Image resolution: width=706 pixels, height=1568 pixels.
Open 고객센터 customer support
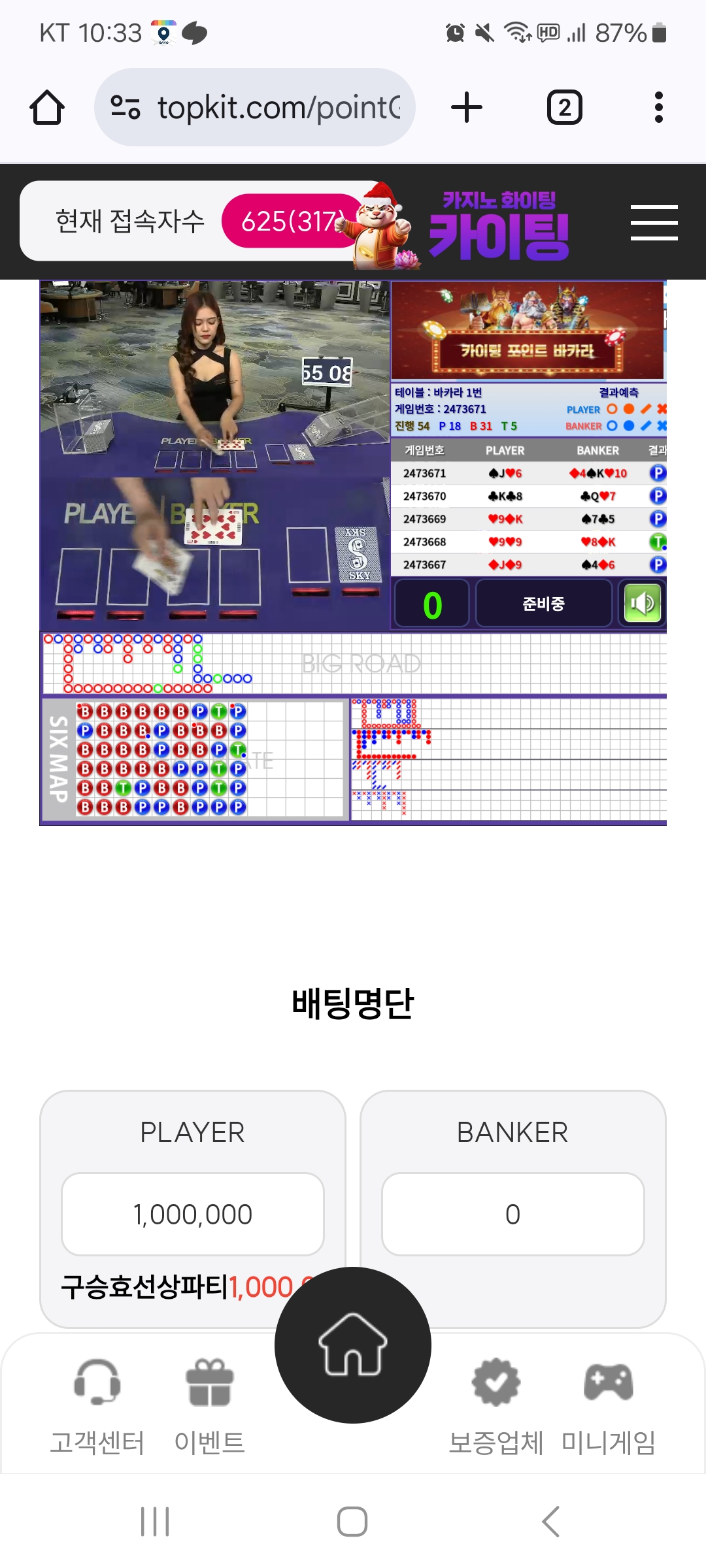click(97, 1405)
